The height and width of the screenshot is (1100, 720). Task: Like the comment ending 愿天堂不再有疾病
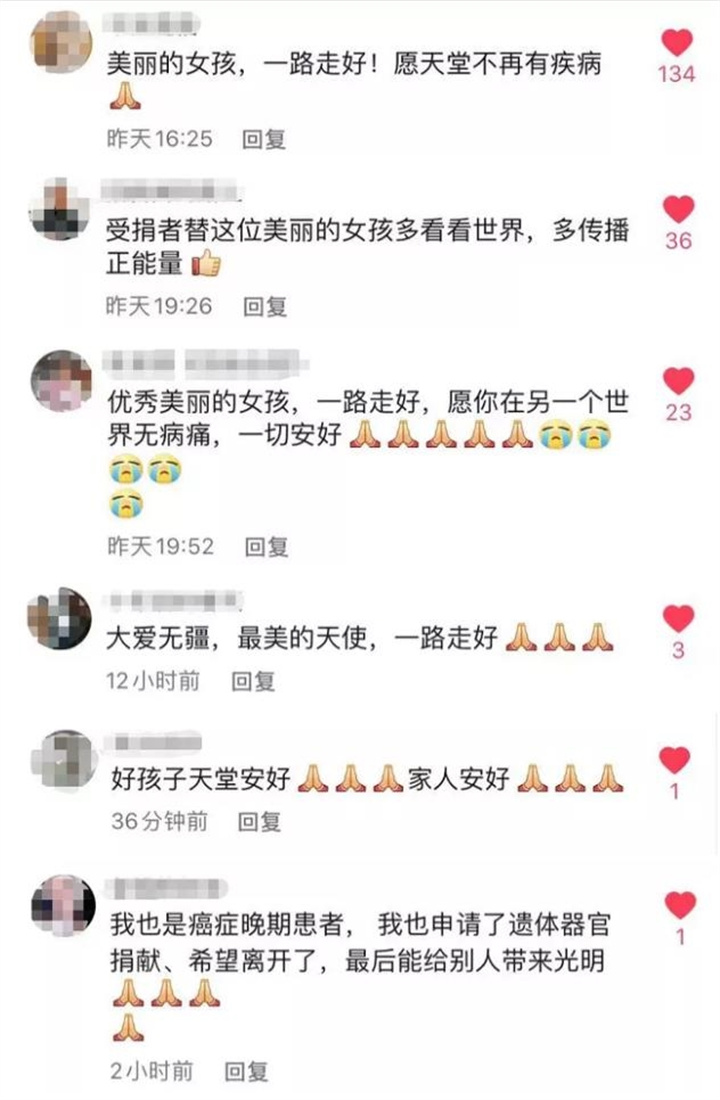coord(678,42)
